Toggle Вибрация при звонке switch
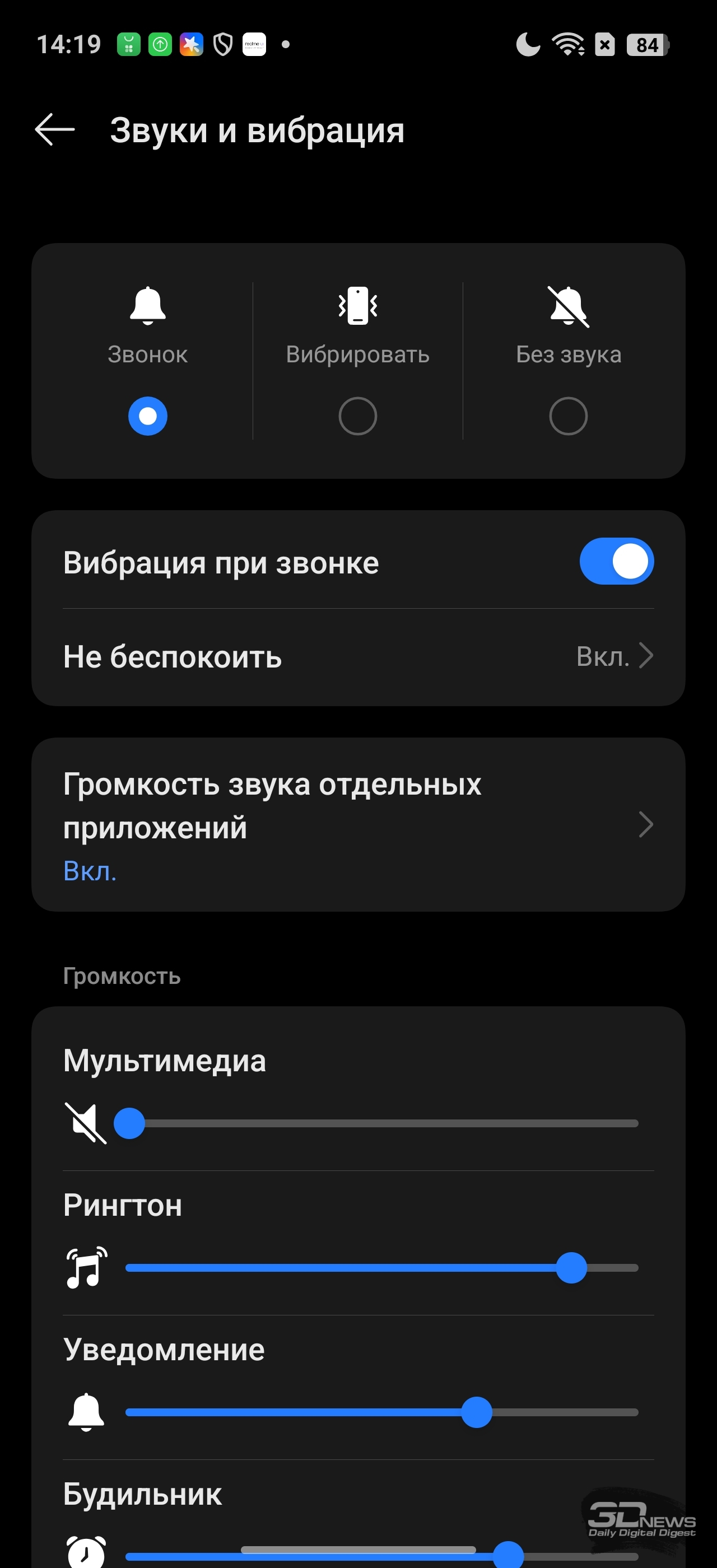 [616, 561]
